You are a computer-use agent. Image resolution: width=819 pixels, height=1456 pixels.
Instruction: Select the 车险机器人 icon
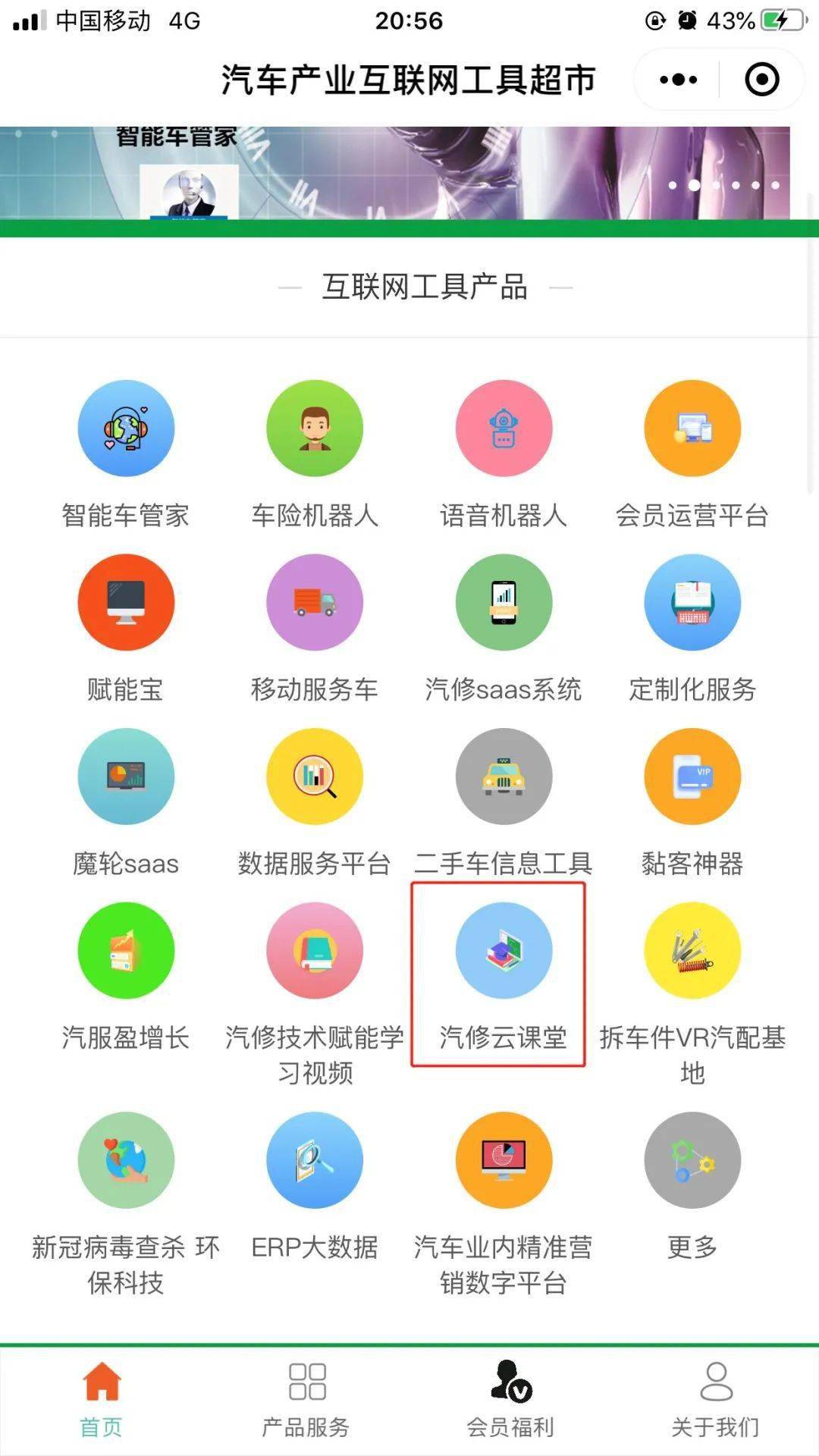tap(314, 428)
